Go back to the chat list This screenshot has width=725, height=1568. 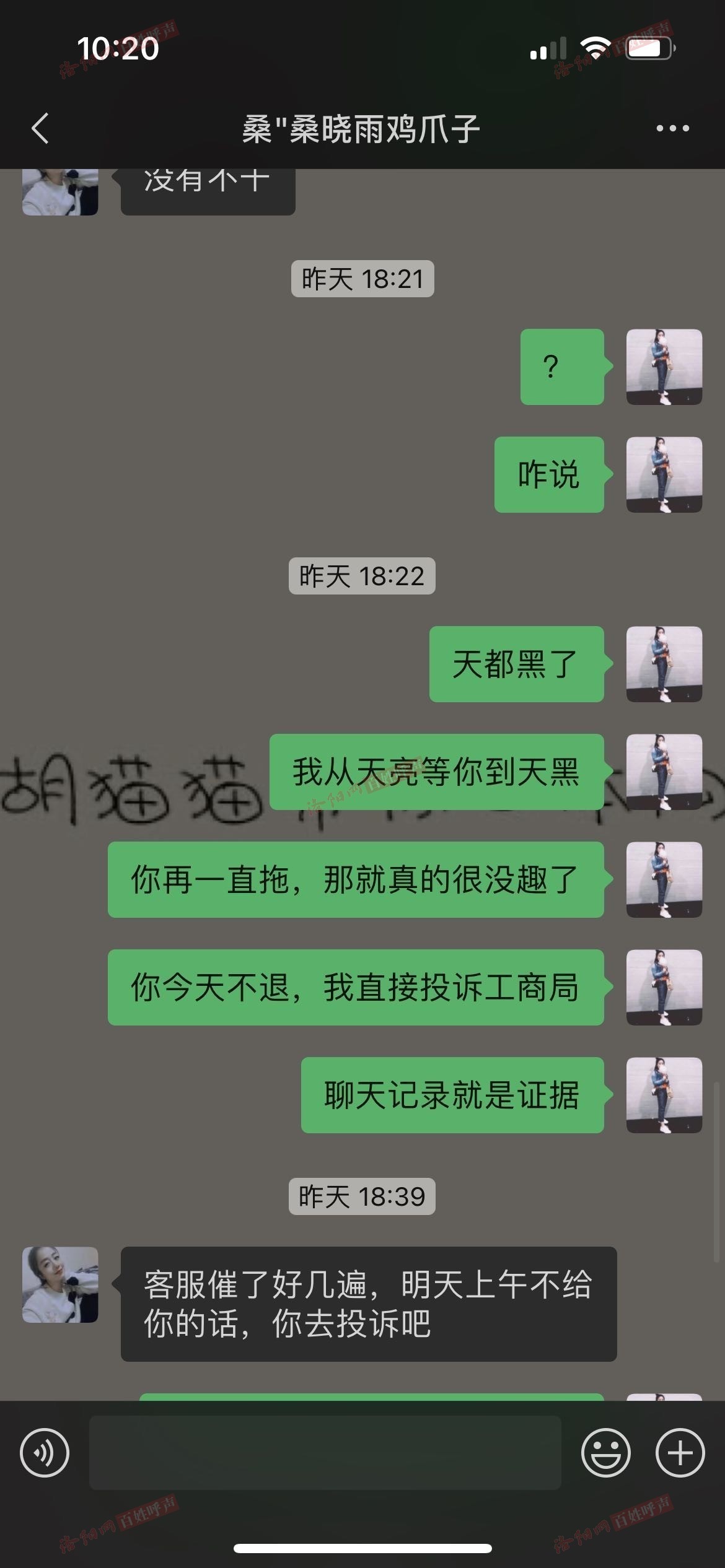(40, 129)
